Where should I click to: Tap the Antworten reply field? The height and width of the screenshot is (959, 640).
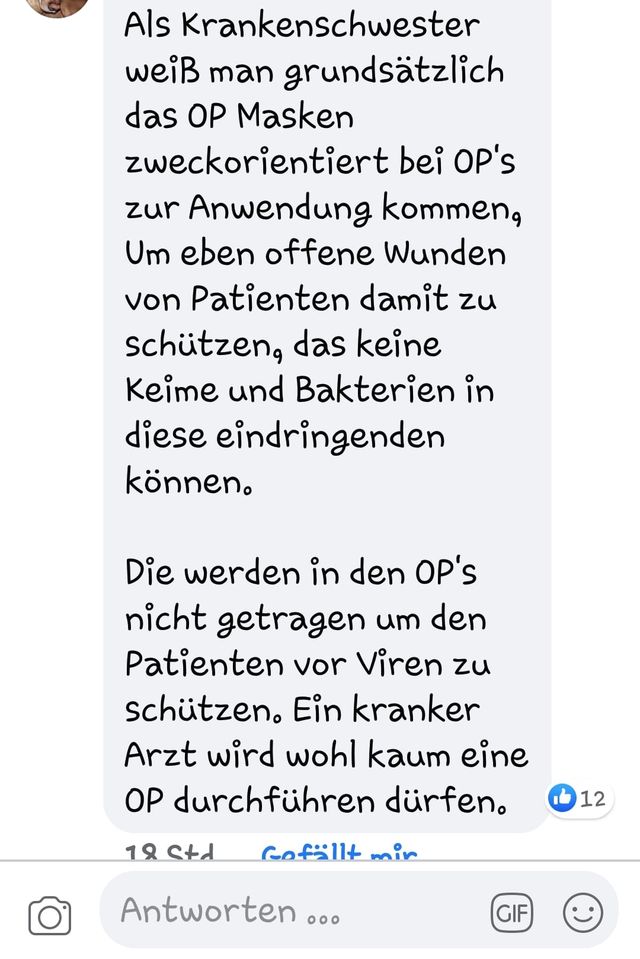coord(290,911)
